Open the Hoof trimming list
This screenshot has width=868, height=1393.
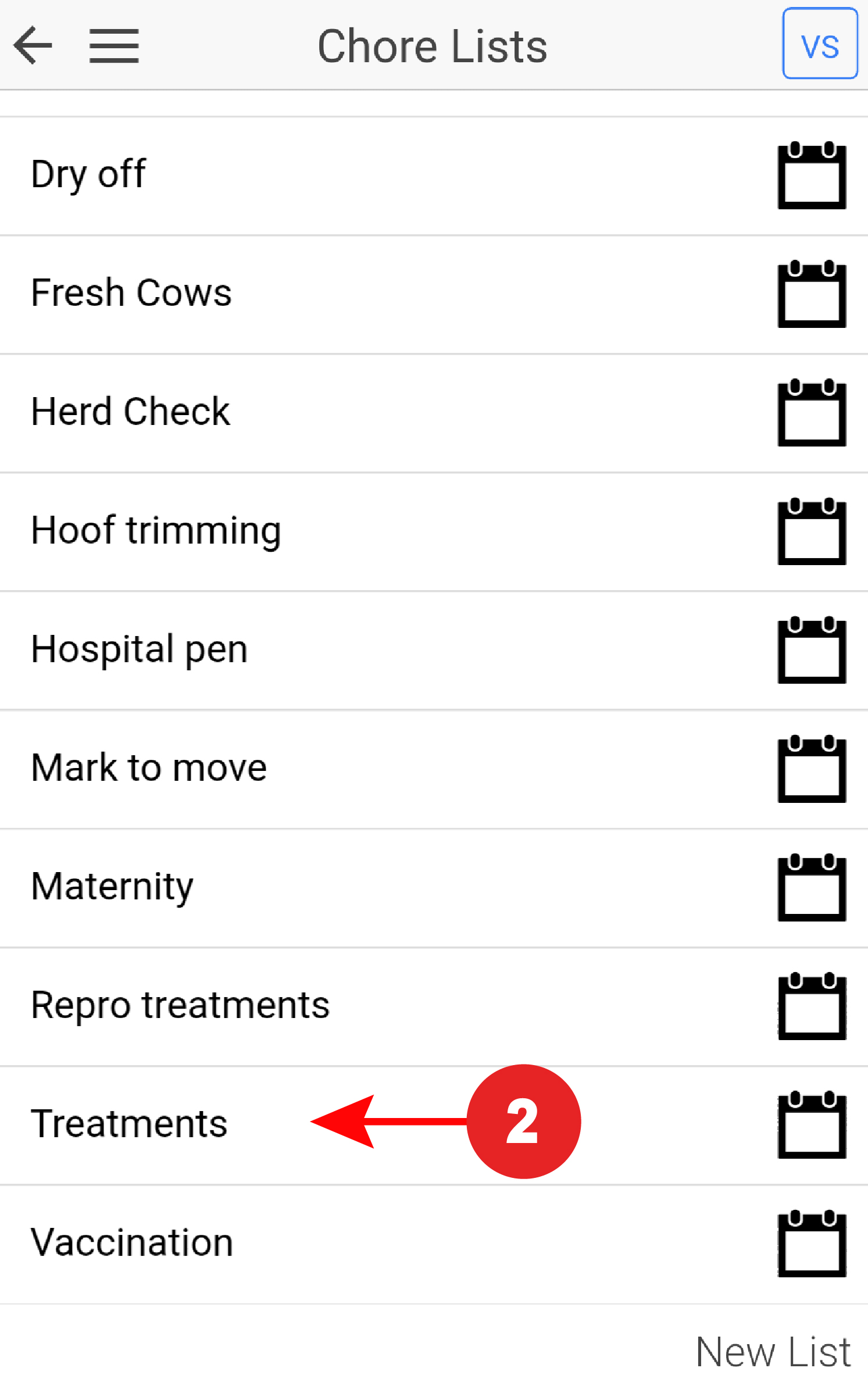pos(156,531)
